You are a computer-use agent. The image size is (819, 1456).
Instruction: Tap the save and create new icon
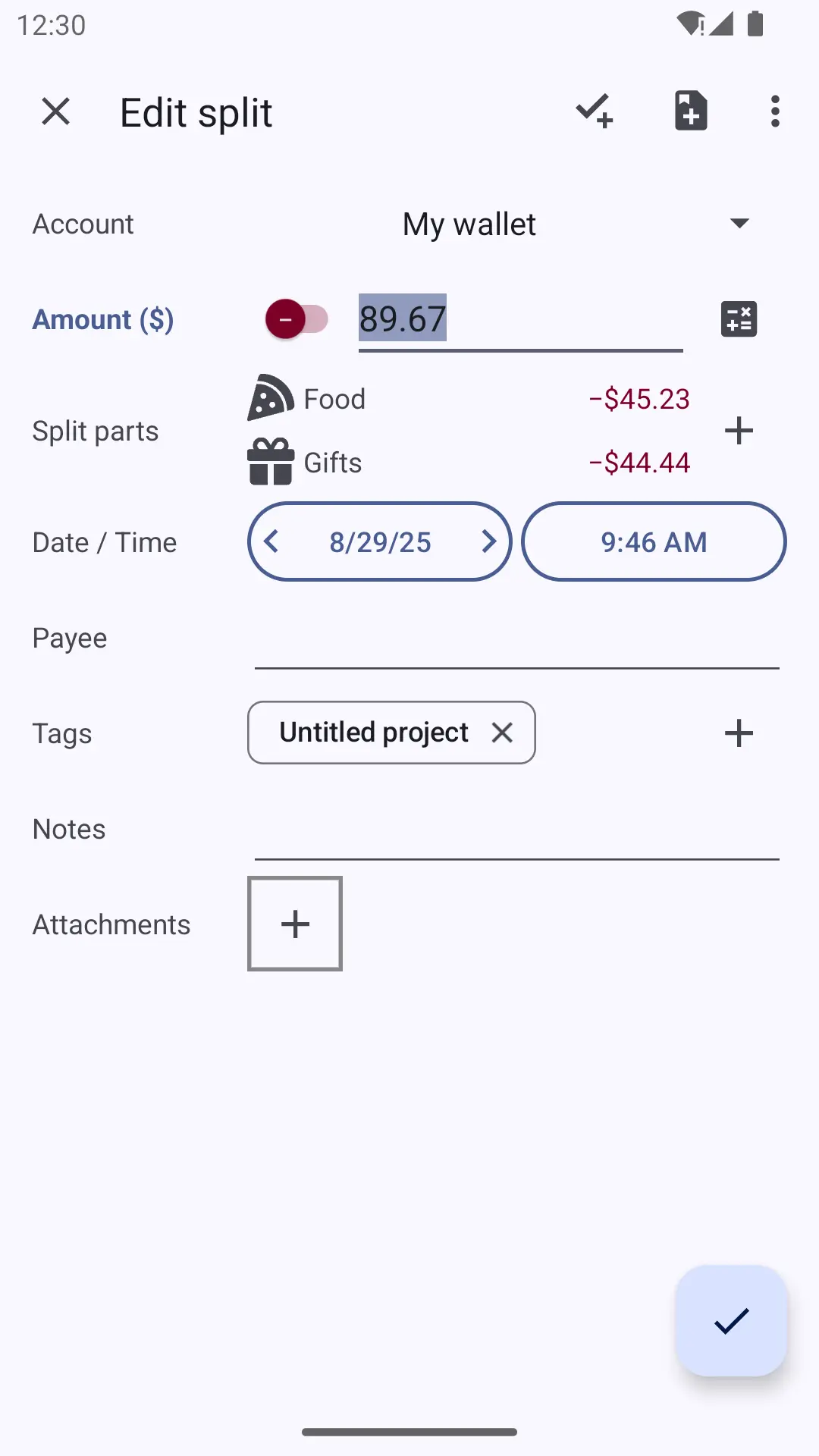click(x=594, y=111)
